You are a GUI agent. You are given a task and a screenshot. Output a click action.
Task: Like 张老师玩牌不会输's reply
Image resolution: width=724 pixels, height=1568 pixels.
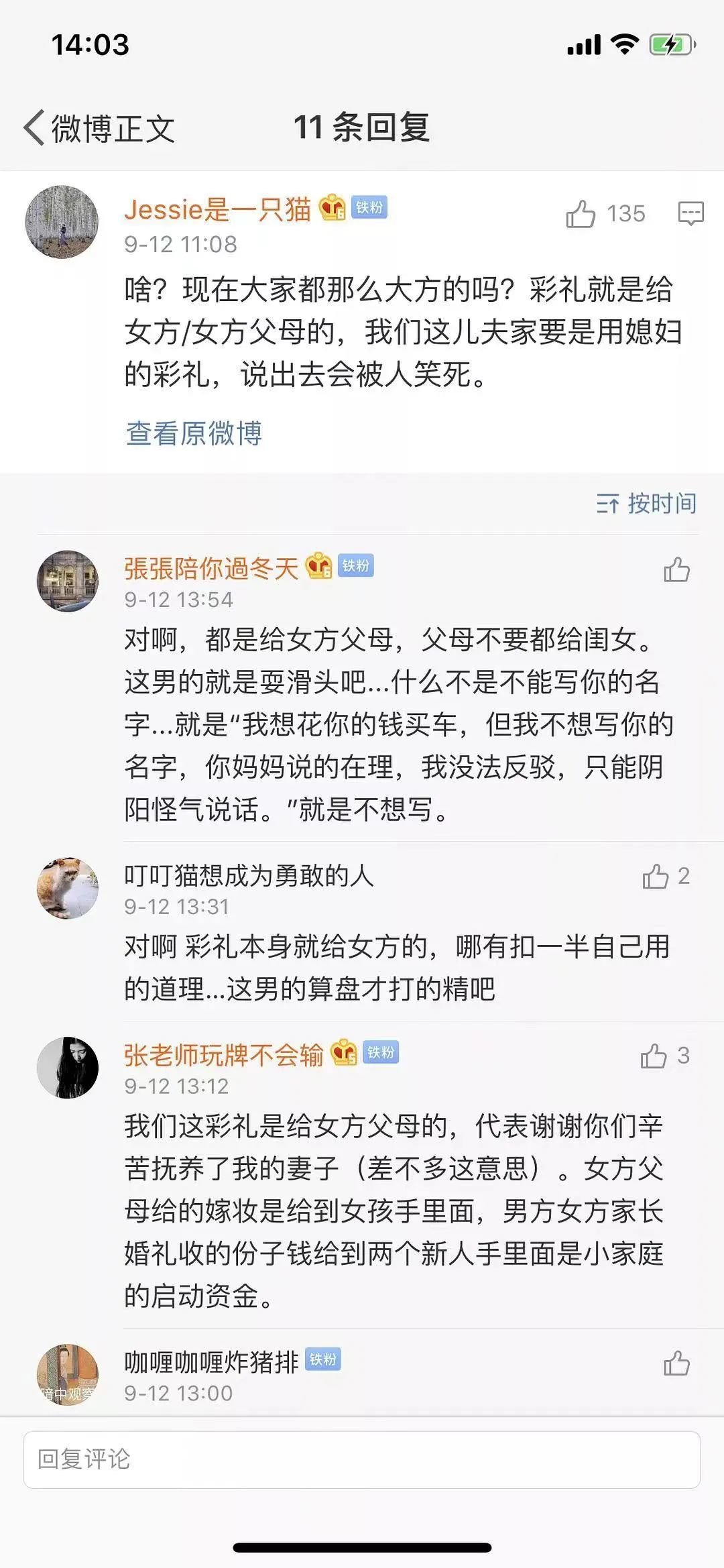click(x=654, y=1056)
